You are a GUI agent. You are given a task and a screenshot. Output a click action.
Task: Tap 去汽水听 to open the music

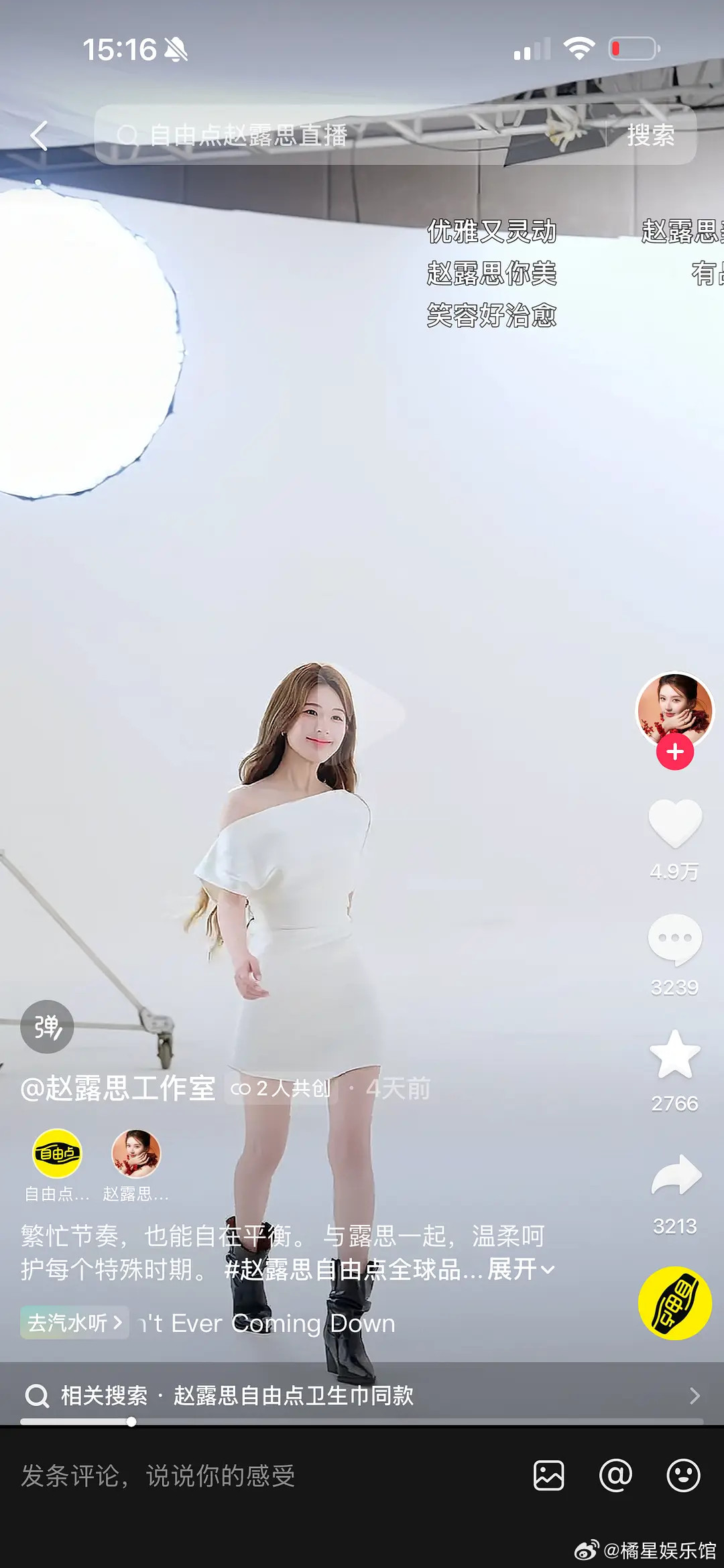[x=74, y=1323]
